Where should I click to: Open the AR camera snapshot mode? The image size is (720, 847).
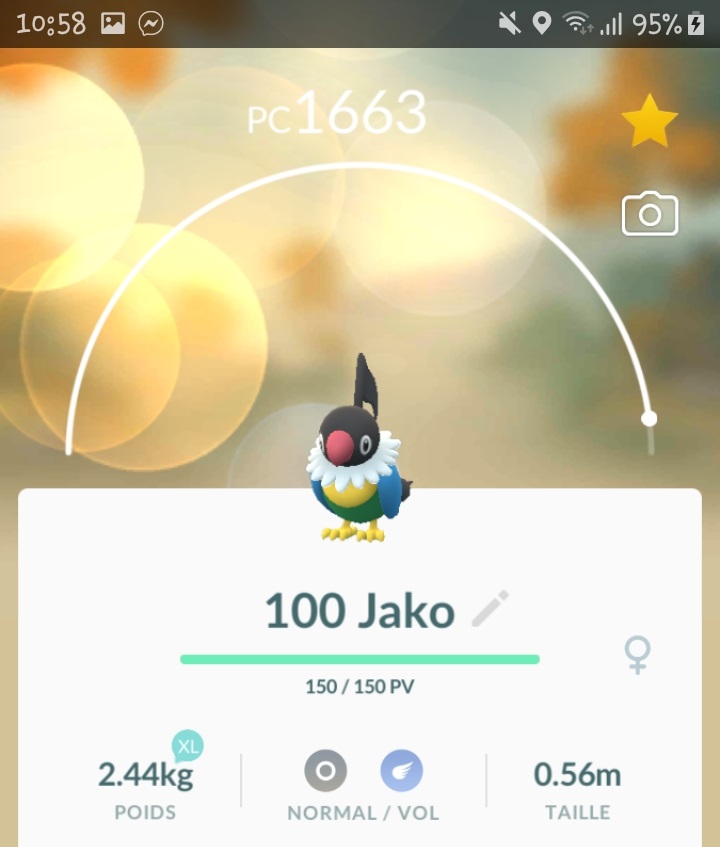click(x=650, y=215)
